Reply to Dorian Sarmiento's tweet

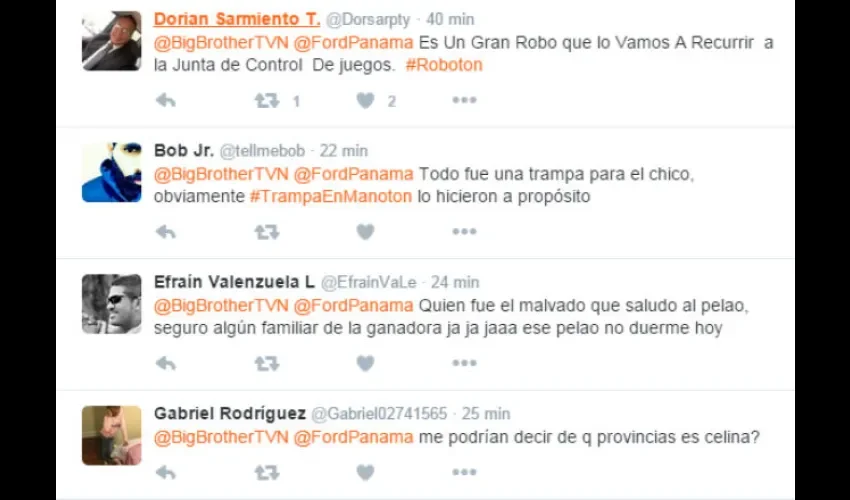point(166,100)
